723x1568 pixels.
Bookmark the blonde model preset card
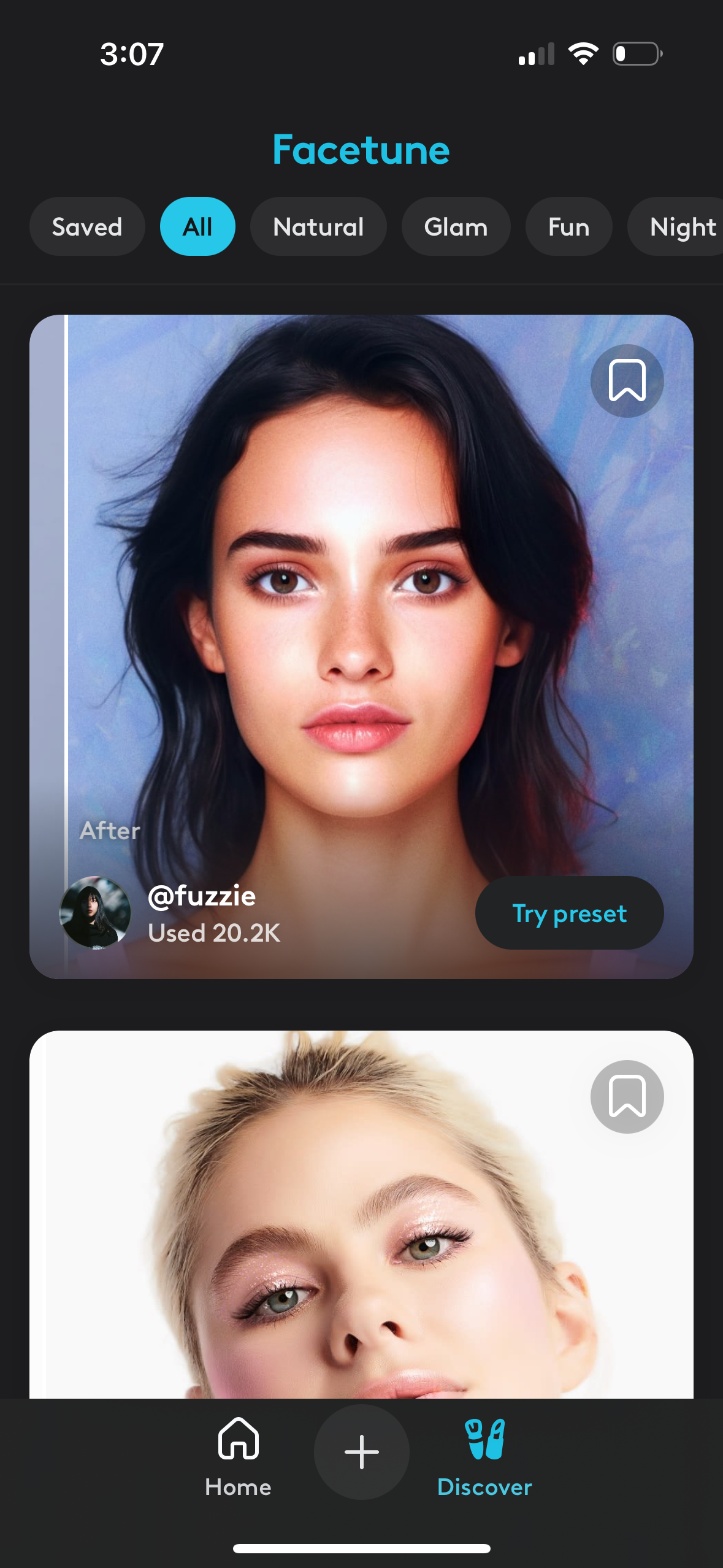point(627,1096)
